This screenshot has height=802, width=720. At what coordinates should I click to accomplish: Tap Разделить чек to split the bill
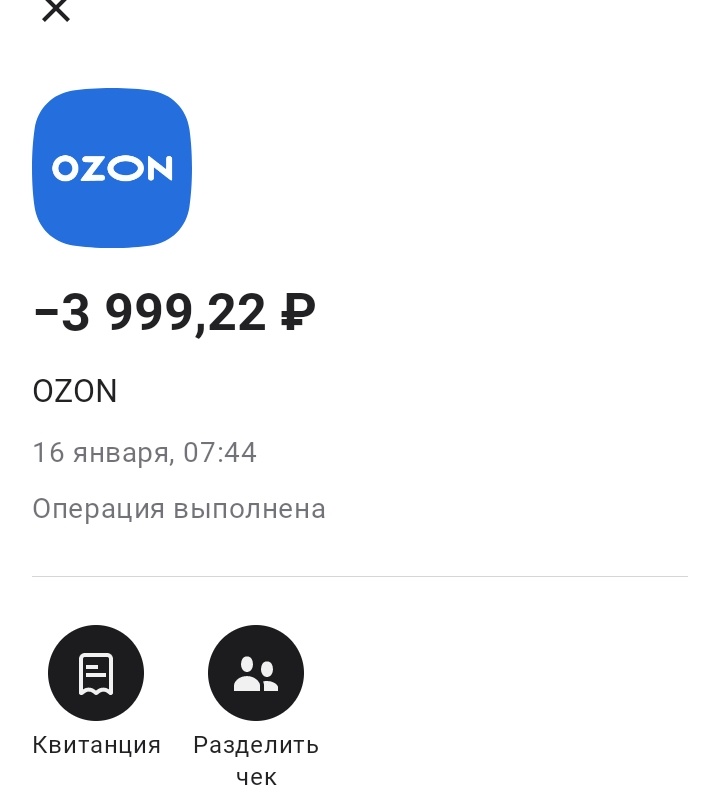pyautogui.click(x=256, y=673)
